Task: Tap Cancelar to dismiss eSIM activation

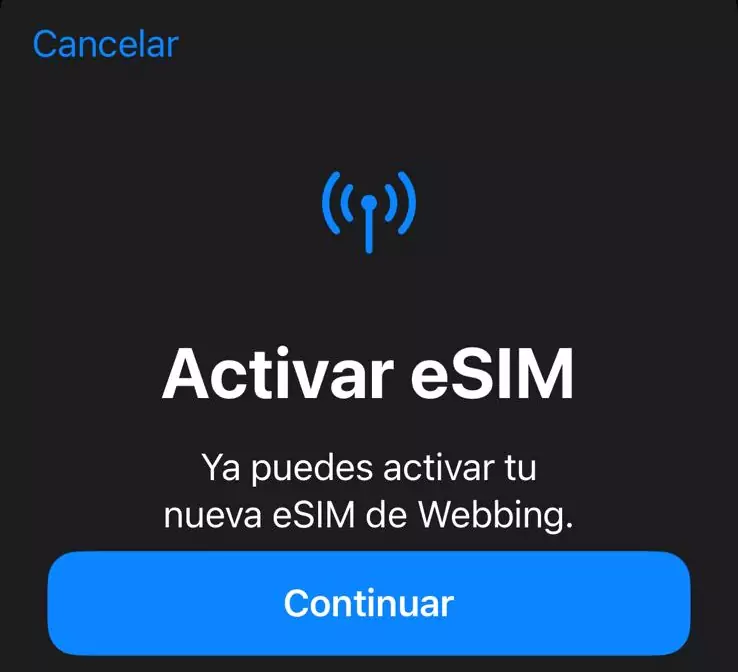Action: point(105,44)
